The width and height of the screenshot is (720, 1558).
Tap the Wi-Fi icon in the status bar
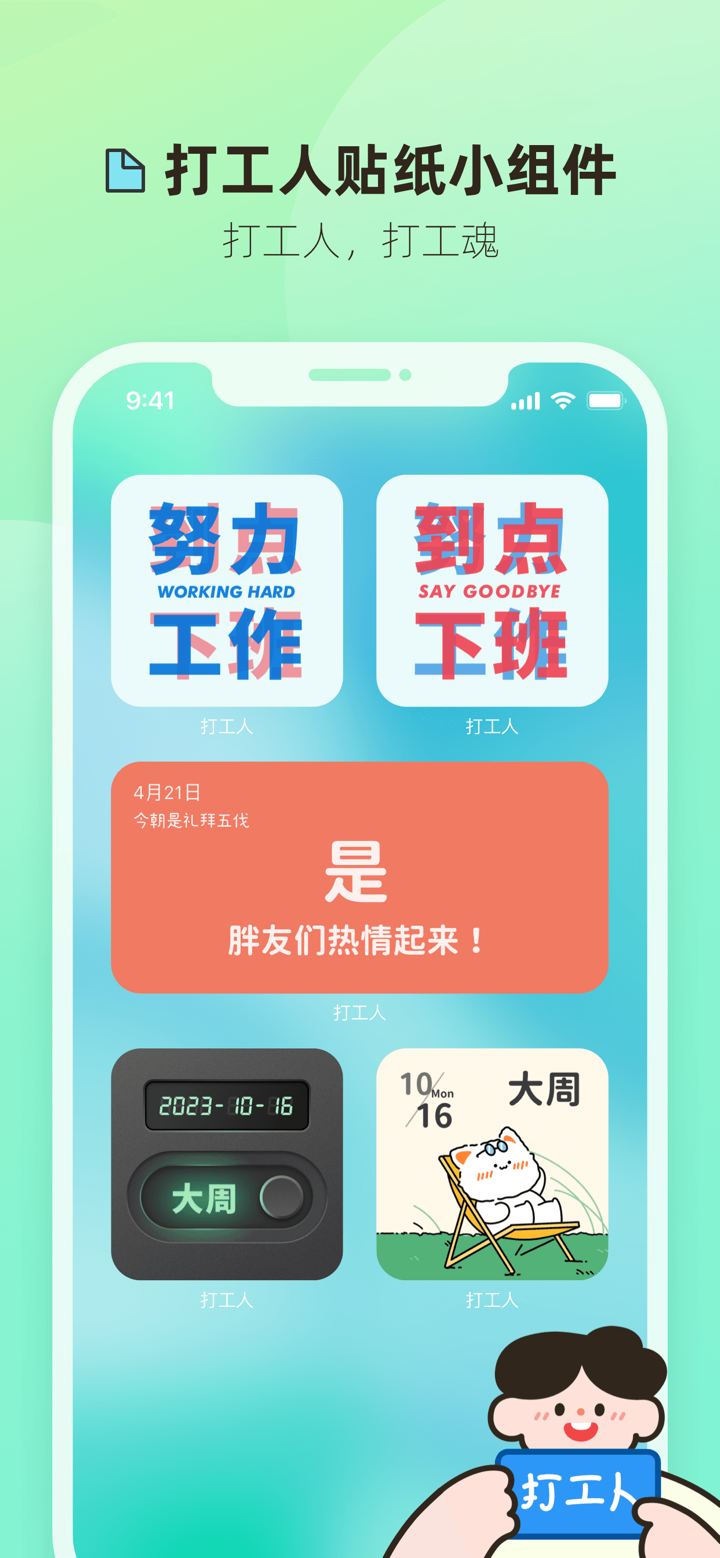point(565,400)
